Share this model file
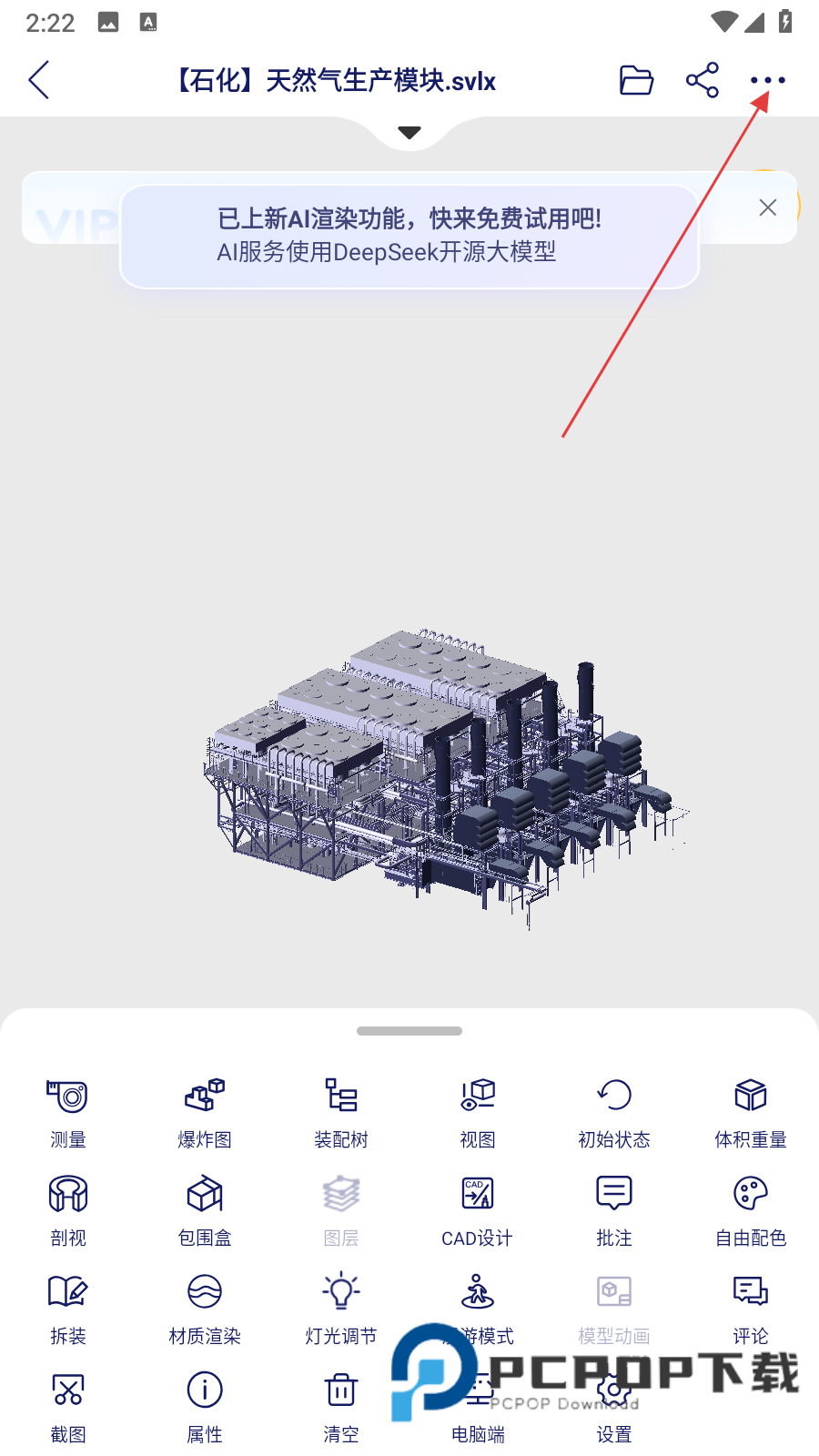 pyautogui.click(x=702, y=80)
